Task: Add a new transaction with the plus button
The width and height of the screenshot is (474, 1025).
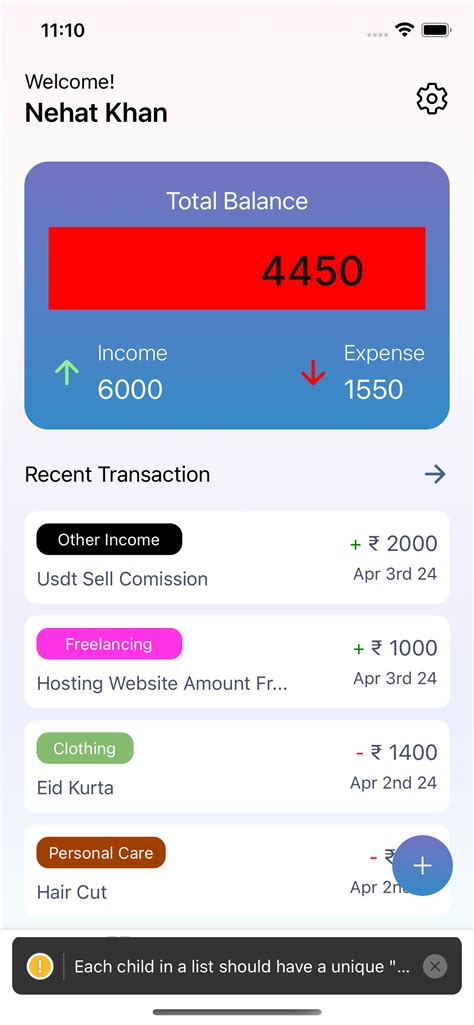Action: (x=422, y=865)
